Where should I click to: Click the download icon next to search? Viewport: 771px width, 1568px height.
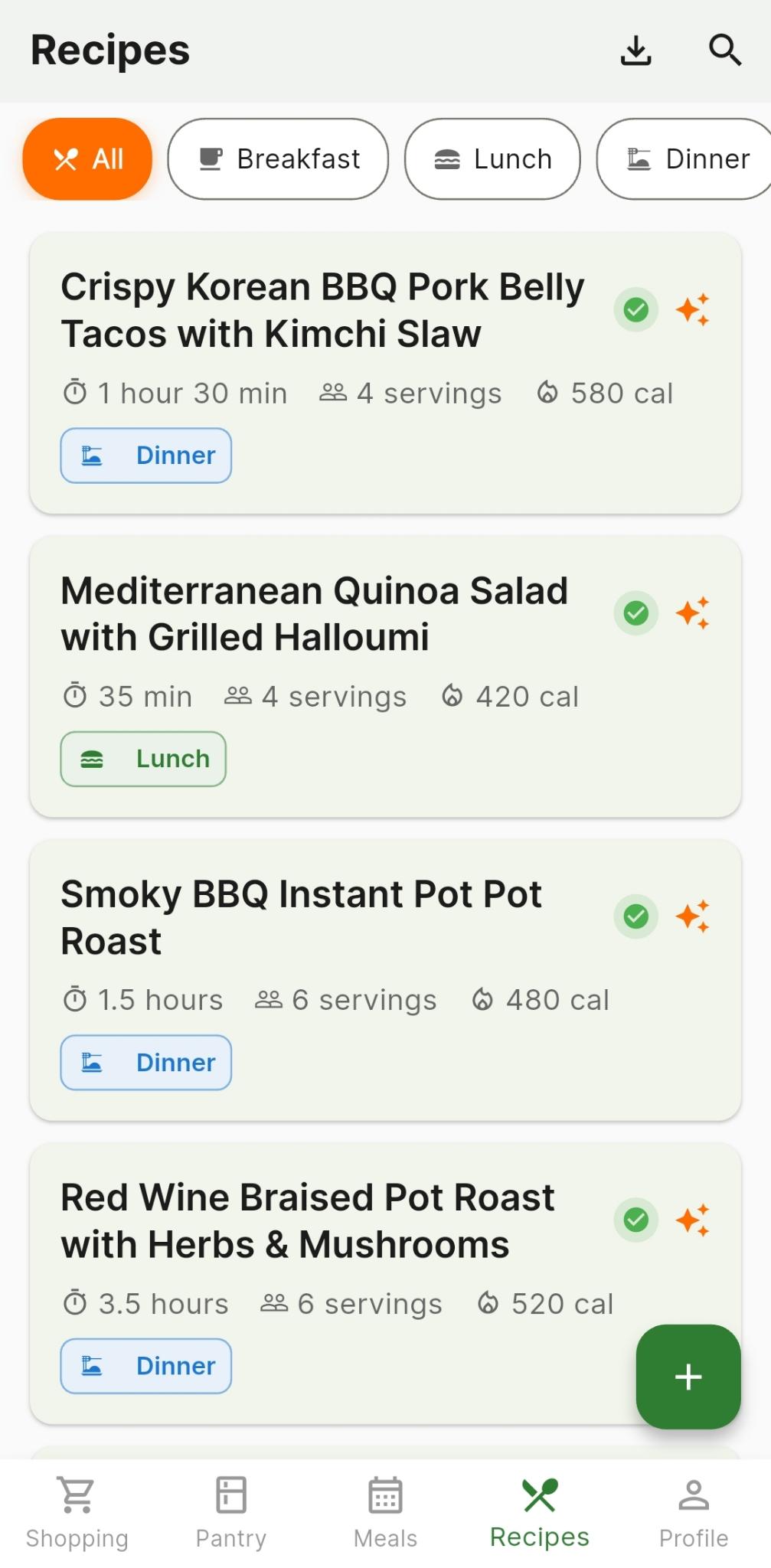[x=635, y=51]
